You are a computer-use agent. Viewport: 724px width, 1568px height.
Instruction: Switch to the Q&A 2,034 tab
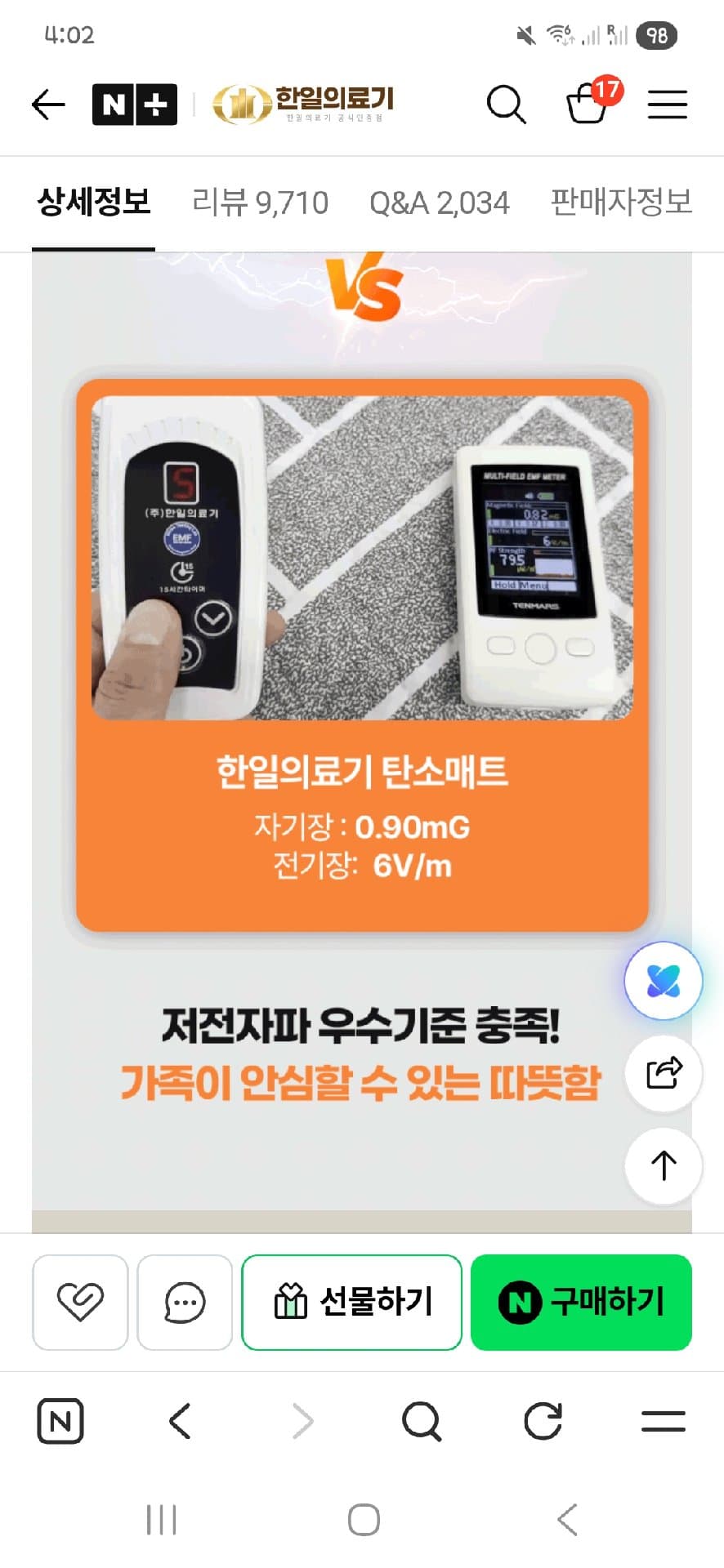tap(439, 203)
